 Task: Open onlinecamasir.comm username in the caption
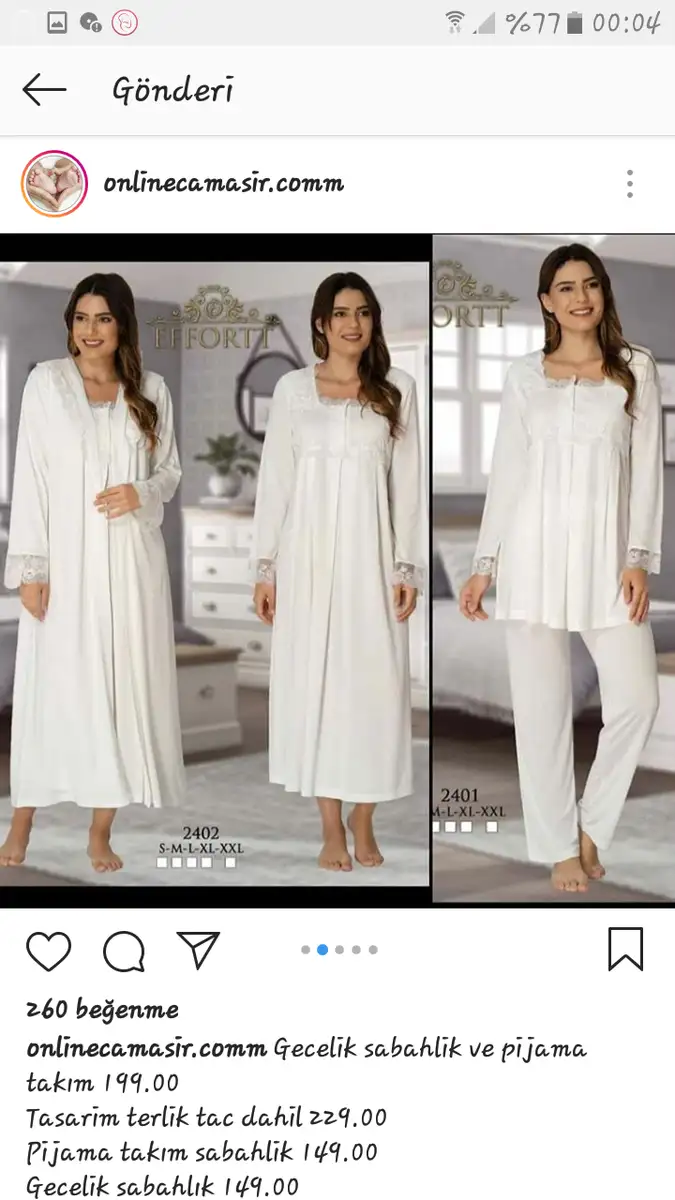pos(146,1049)
